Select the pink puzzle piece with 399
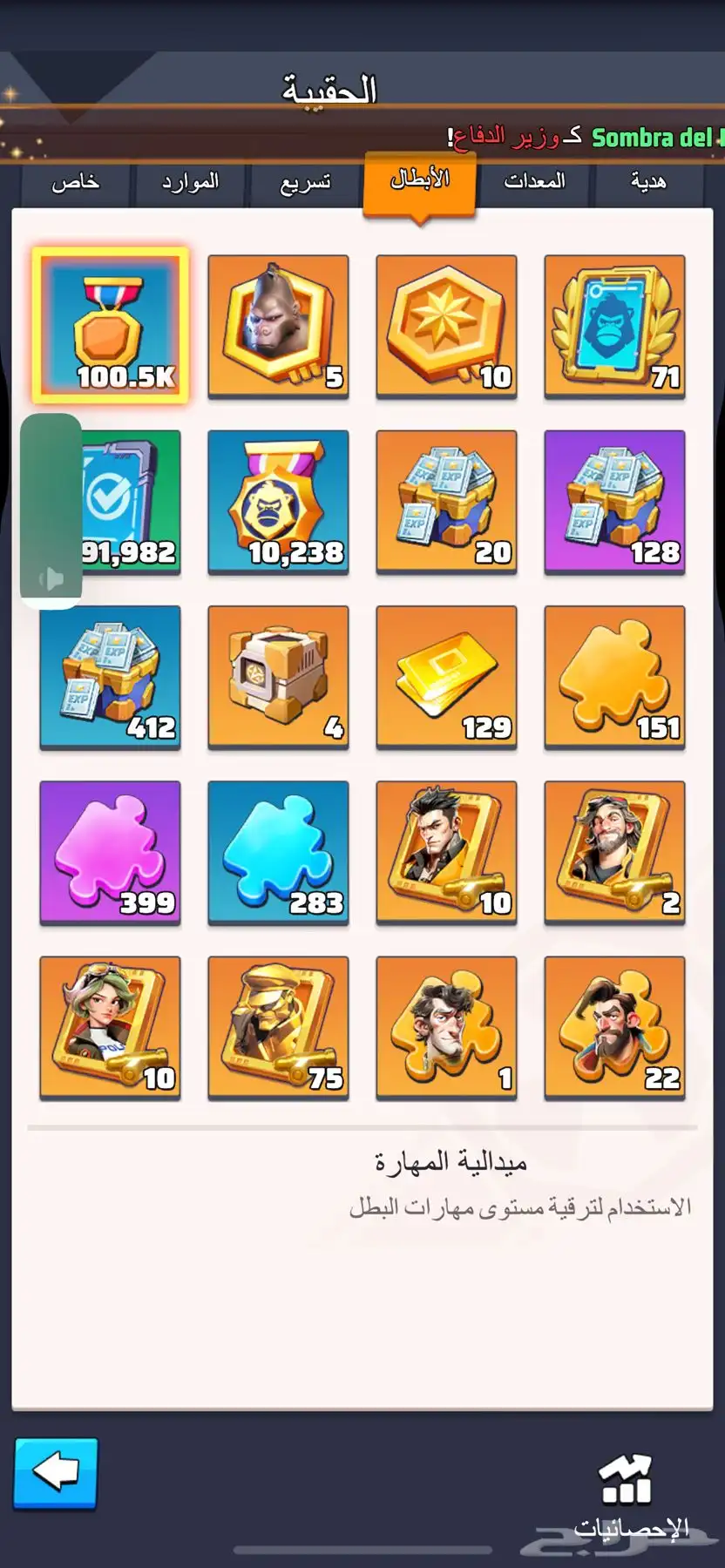The width and height of the screenshot is (725, 1568). pos(111,852)
